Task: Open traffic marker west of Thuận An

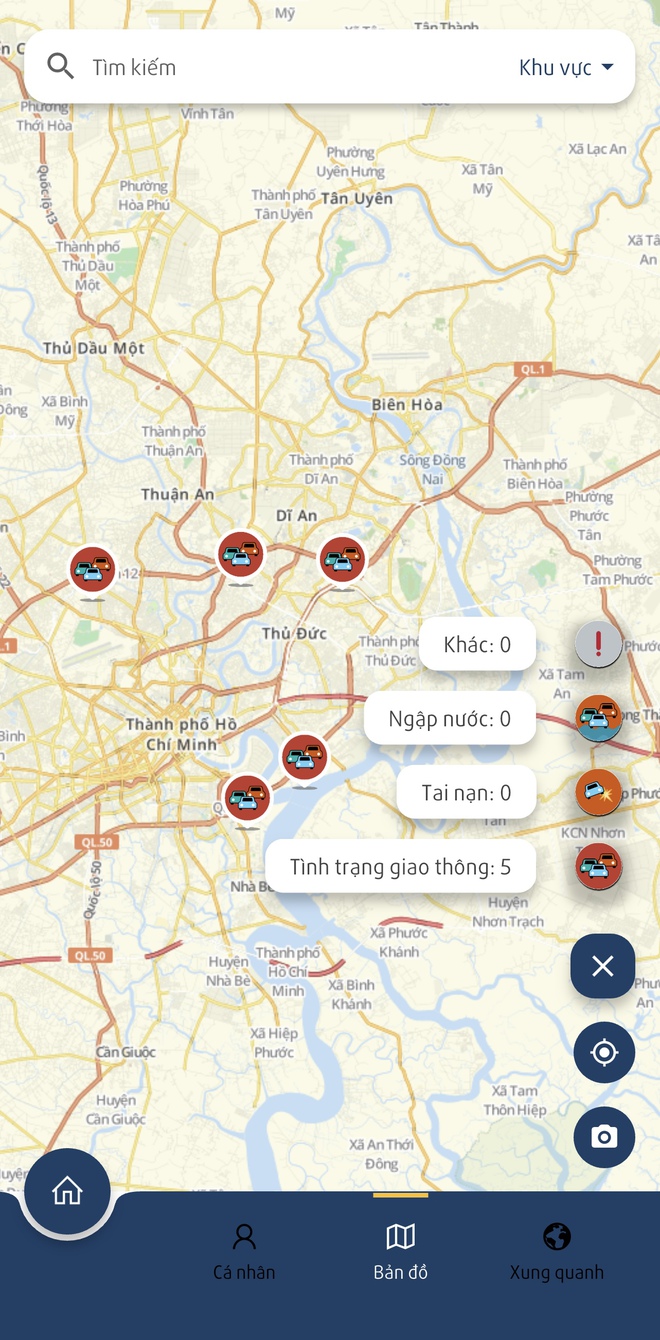Action: [x=92, y=569]
